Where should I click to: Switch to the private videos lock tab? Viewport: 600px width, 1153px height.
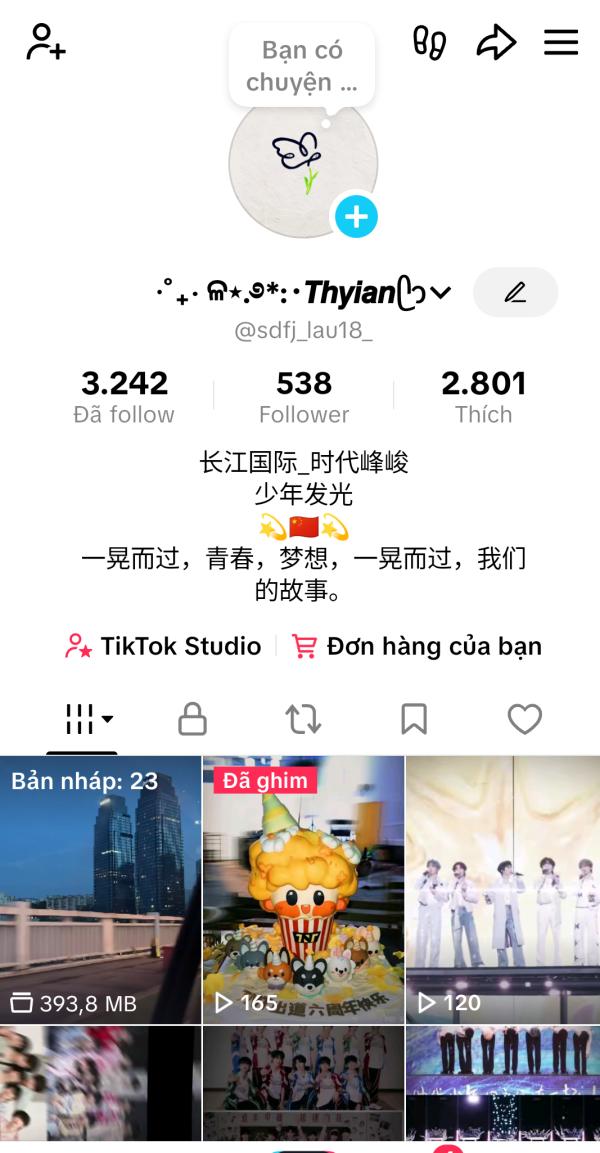192,719
